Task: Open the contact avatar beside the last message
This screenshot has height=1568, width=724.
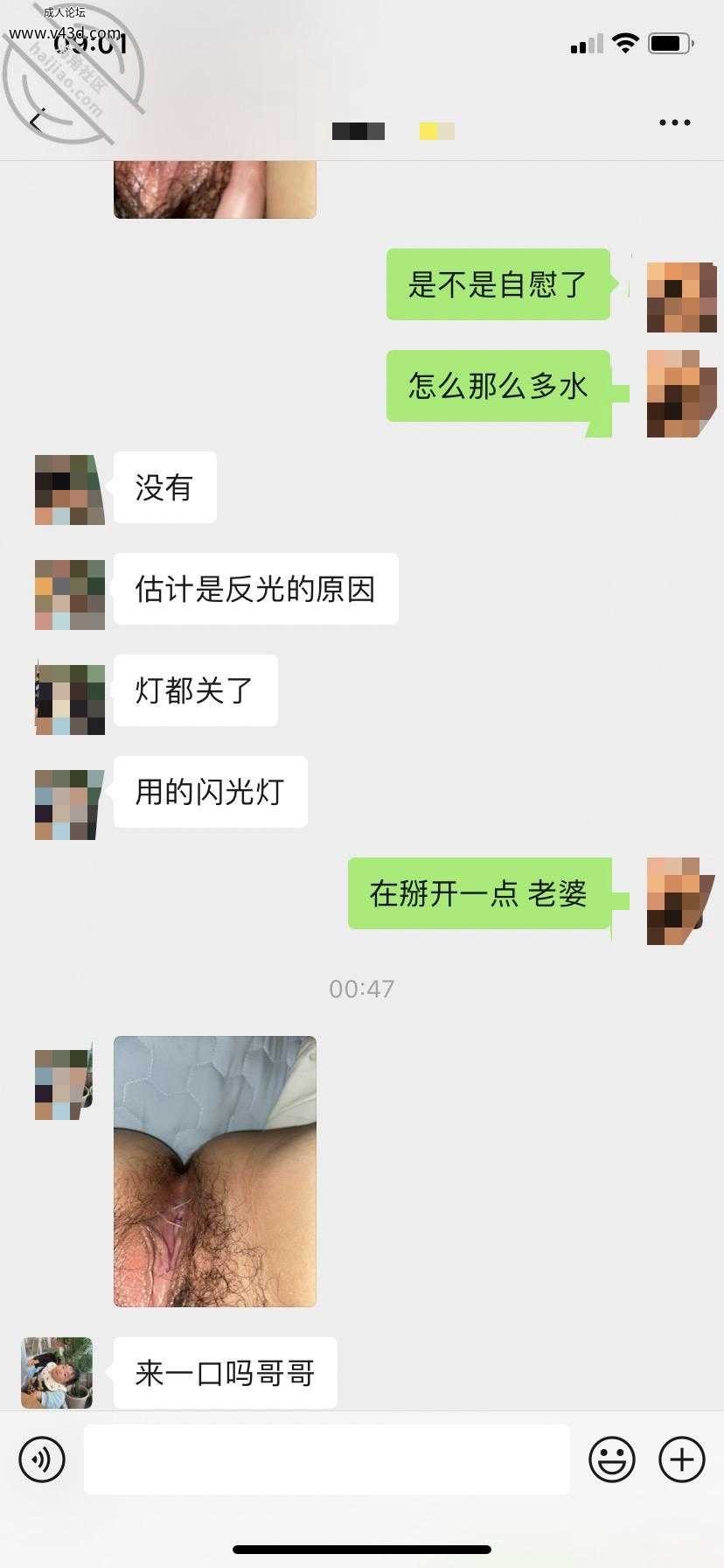Action: point(57,1372)
